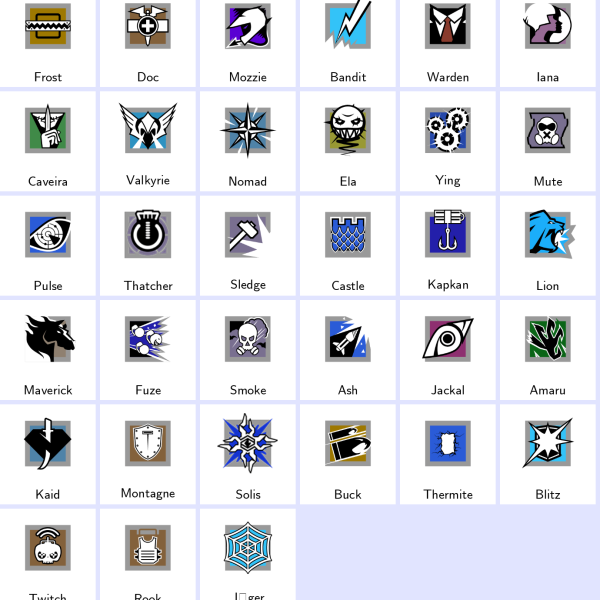Select the Doc operator tile
600x600 pixels.
click(148, 40)
